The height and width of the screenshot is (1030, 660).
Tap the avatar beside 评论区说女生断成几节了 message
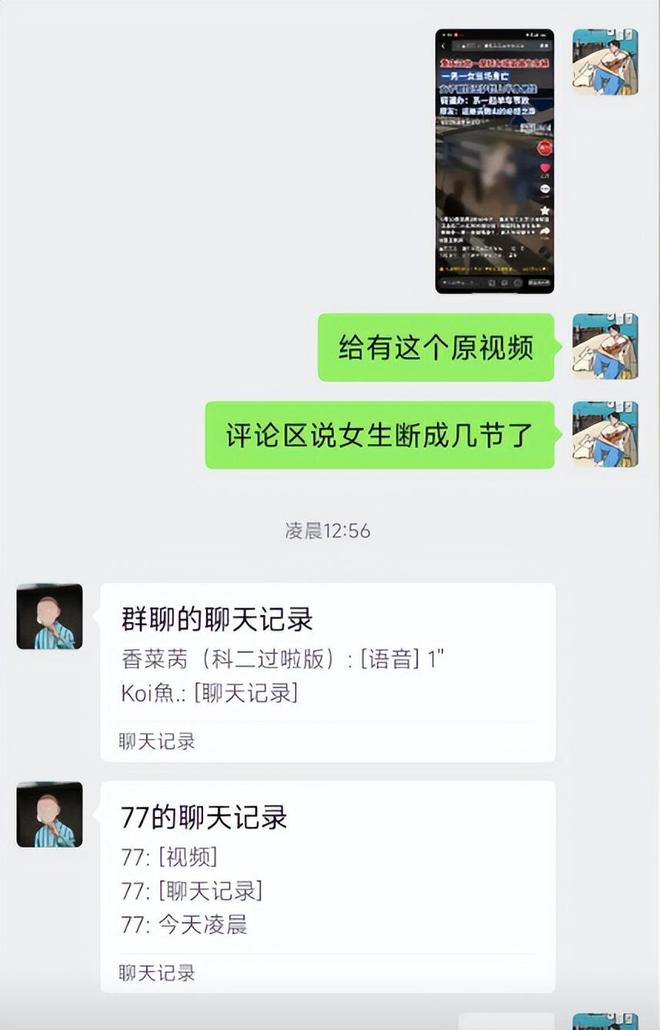pyautogui.click(x=605, y=434)
